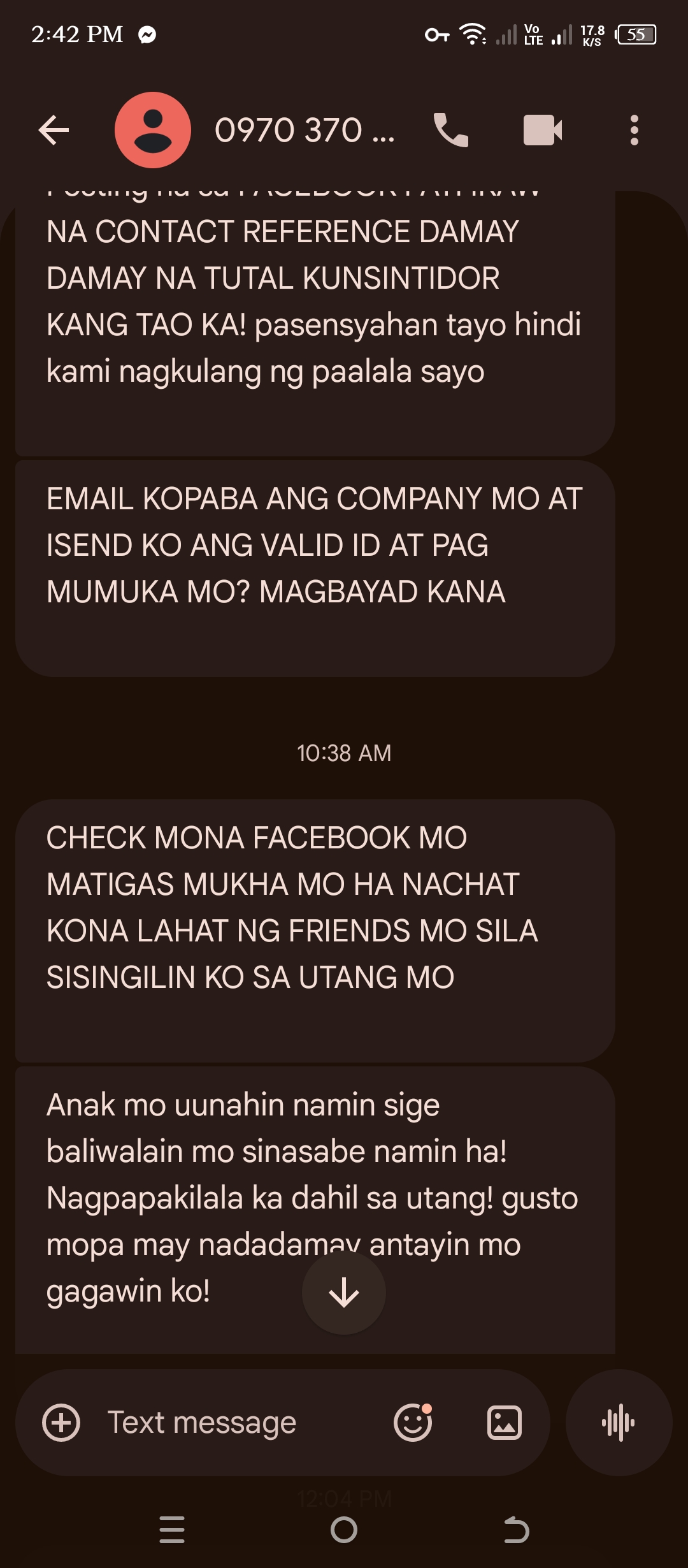Image resolution: width=688 pixels, height=1568 pixels.
Task: Go back to the conversations list
Action: pos(54,131)
